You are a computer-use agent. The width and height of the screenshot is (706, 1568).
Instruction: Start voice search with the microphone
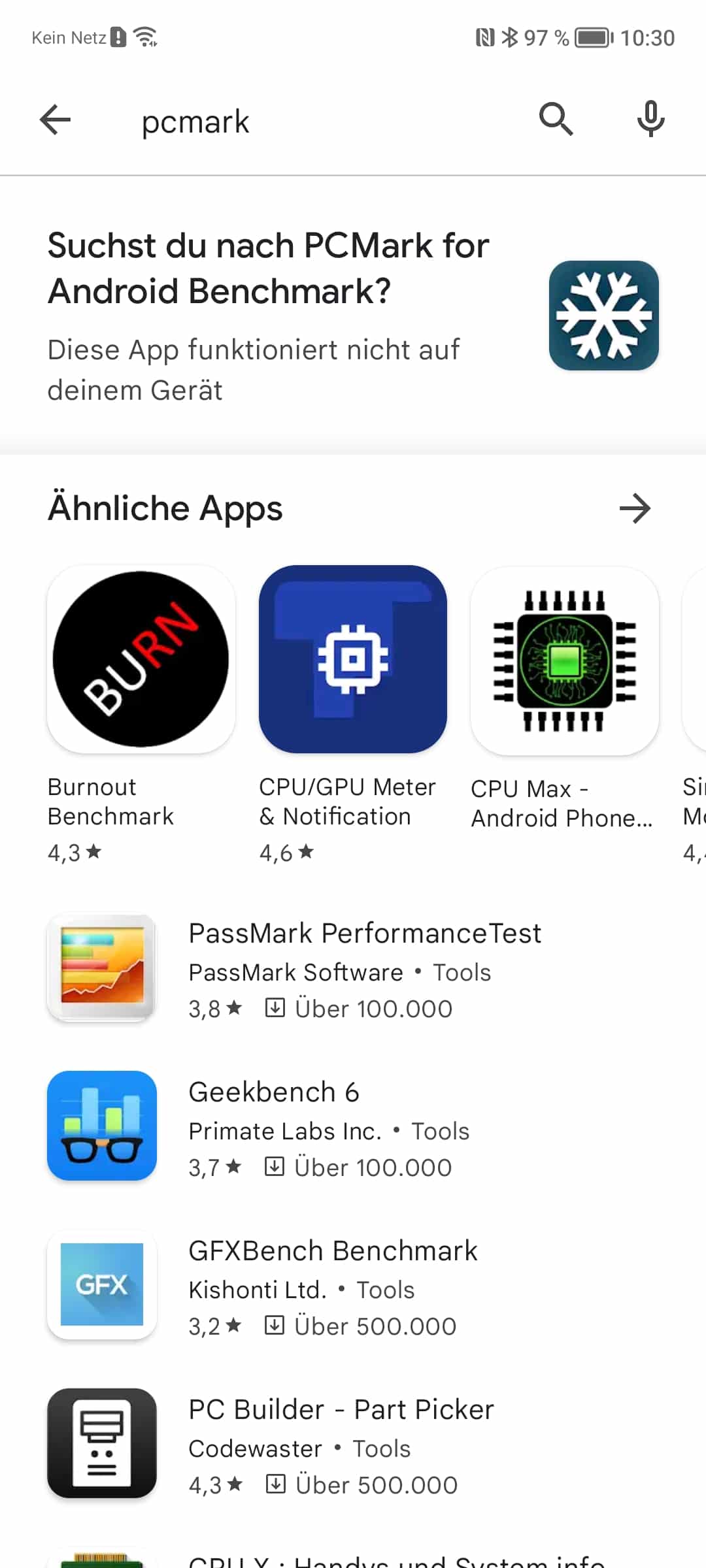point(650,120)
